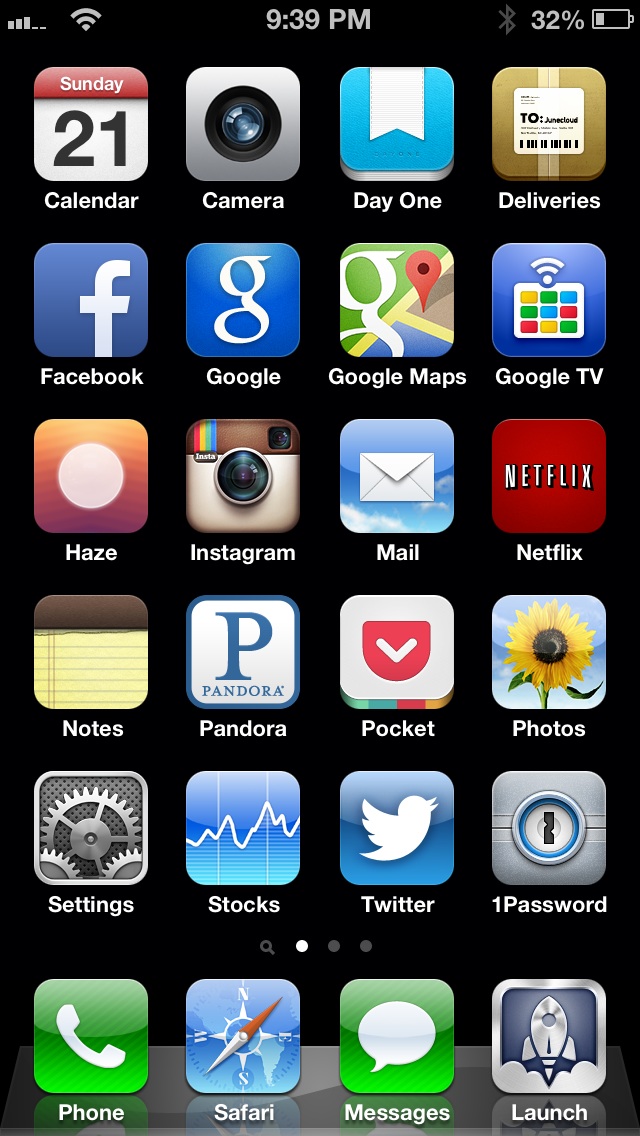This screenshot has height=1136, width=640.
Task: Open the Deliveries app
Action: [549, 124]
